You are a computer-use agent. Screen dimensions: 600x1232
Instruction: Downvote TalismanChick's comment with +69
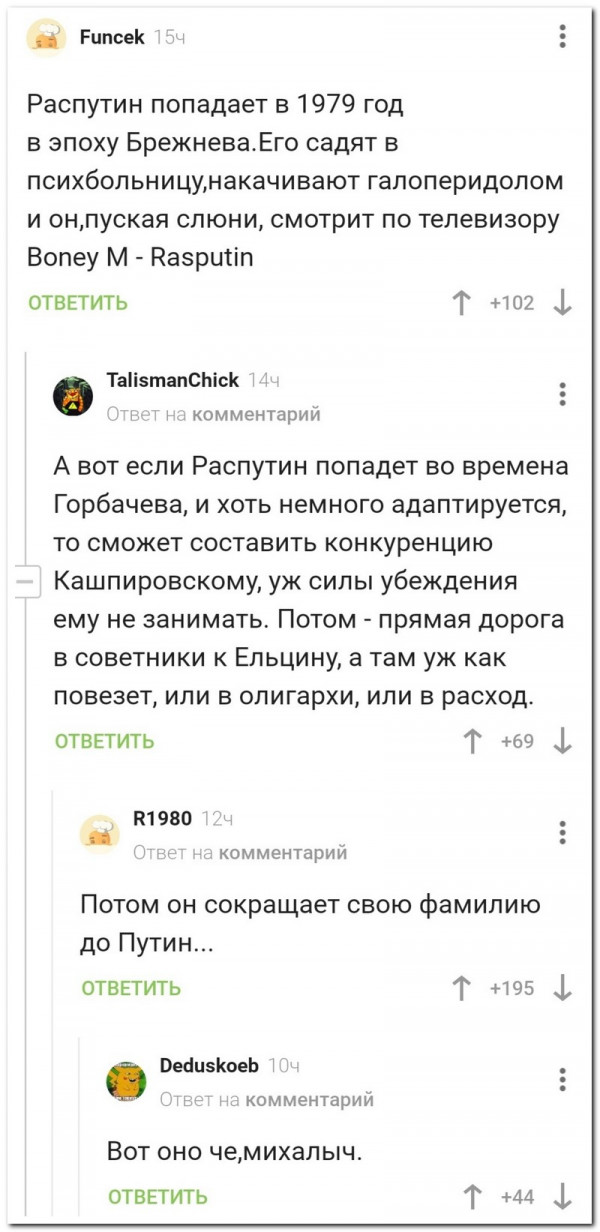(563, 741)
